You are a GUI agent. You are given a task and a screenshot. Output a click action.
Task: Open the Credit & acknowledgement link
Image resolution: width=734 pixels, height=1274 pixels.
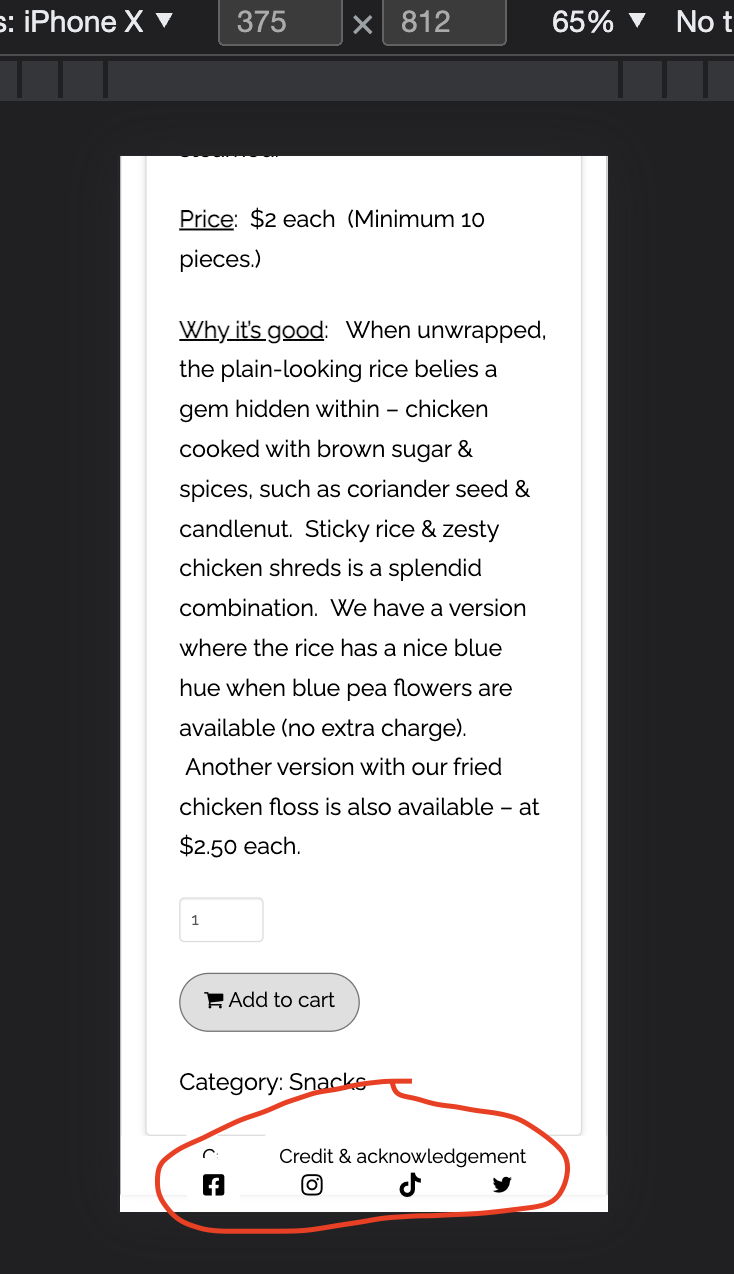[x=402, y=1156]
